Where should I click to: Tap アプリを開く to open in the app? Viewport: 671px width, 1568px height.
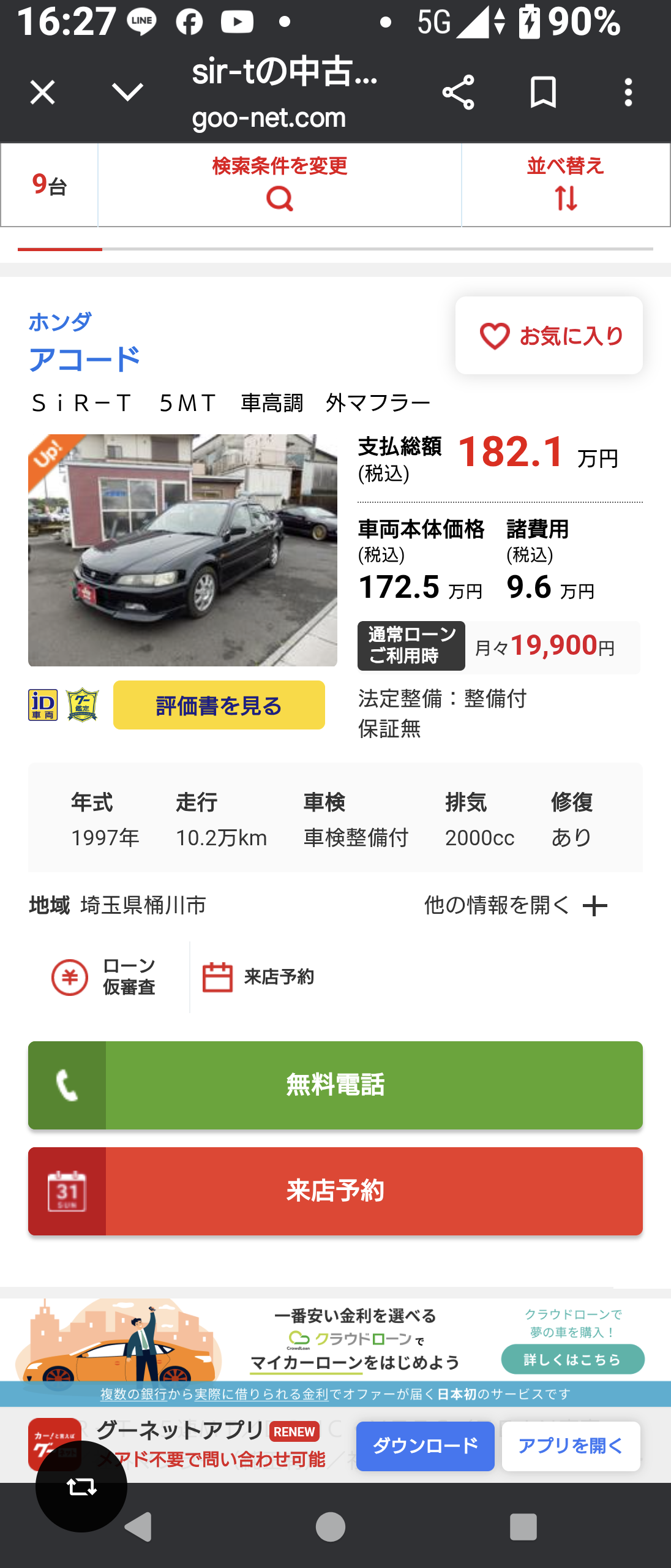[x=571, y=1446]
